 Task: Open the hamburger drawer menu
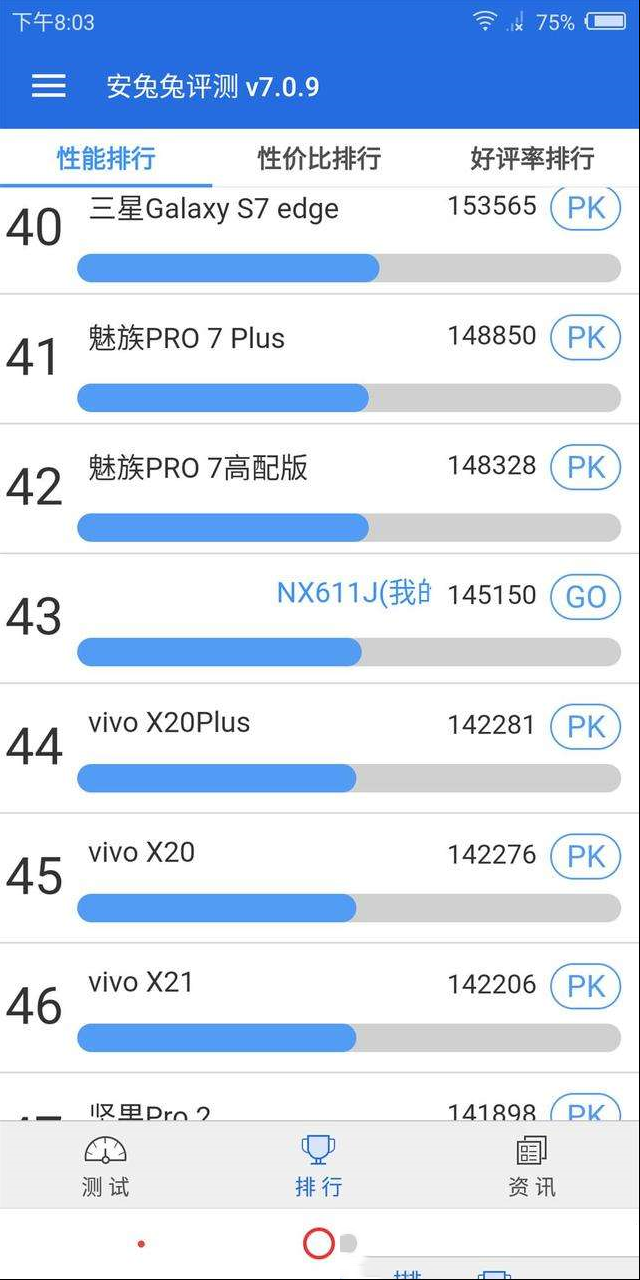click(48, 86)
